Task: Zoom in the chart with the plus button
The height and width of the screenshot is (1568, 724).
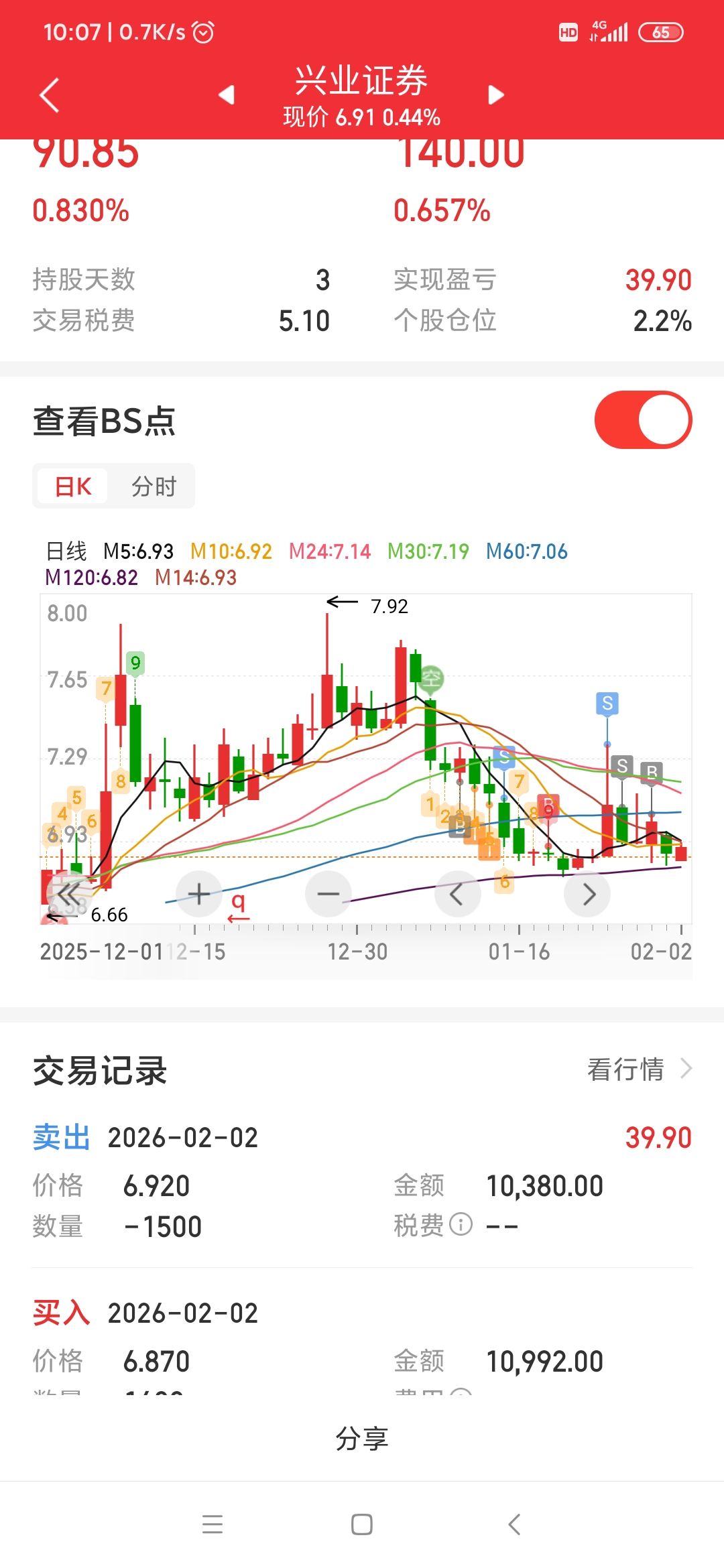Action: 199,894
